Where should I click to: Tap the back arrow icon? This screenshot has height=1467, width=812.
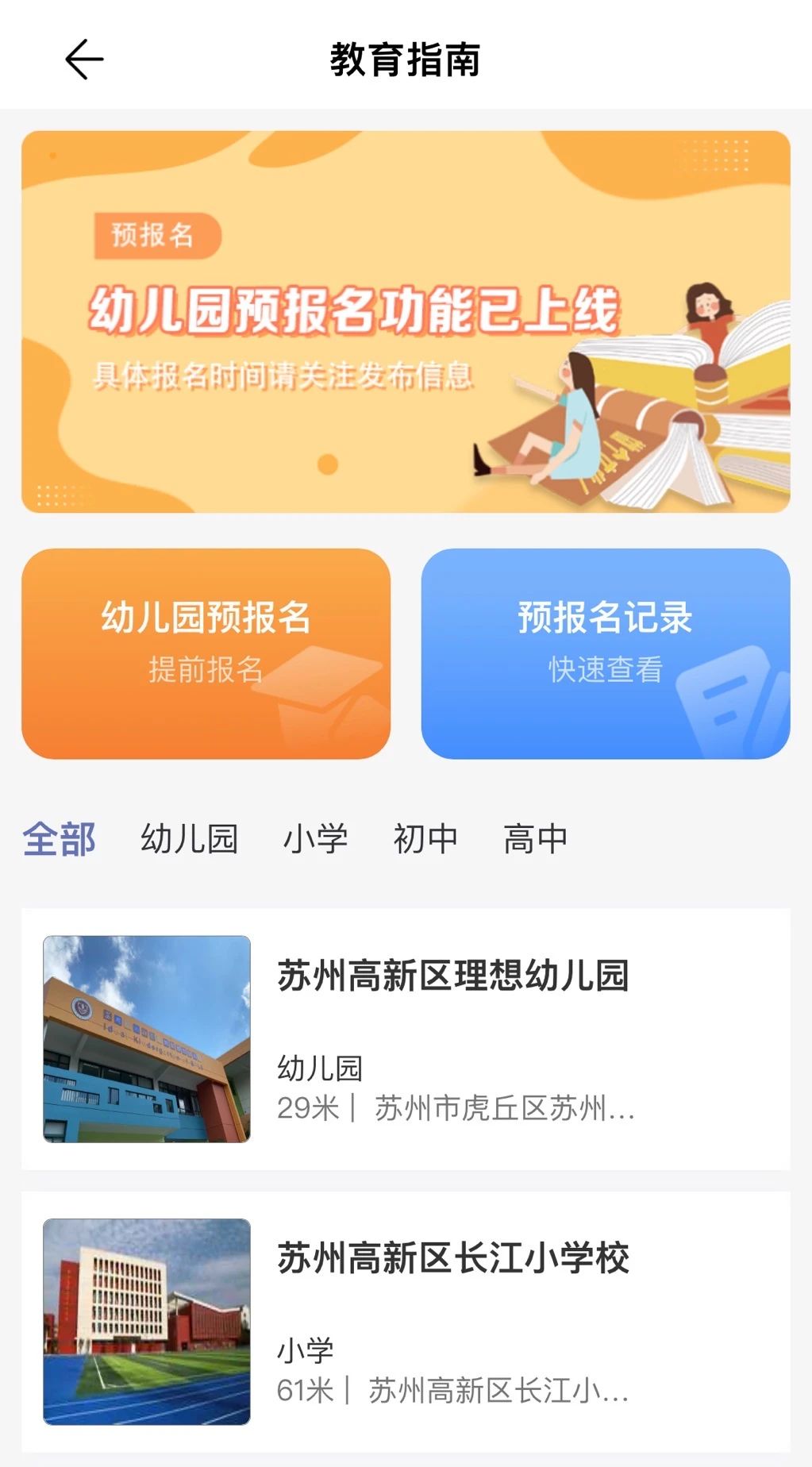tap(82, 59)
